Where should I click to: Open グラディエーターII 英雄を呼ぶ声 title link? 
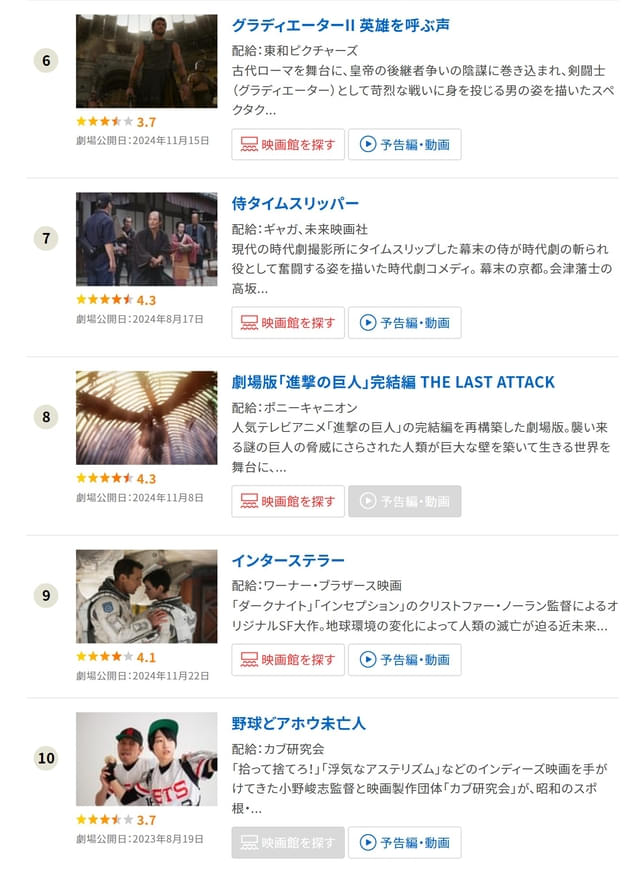coord(340,25)
